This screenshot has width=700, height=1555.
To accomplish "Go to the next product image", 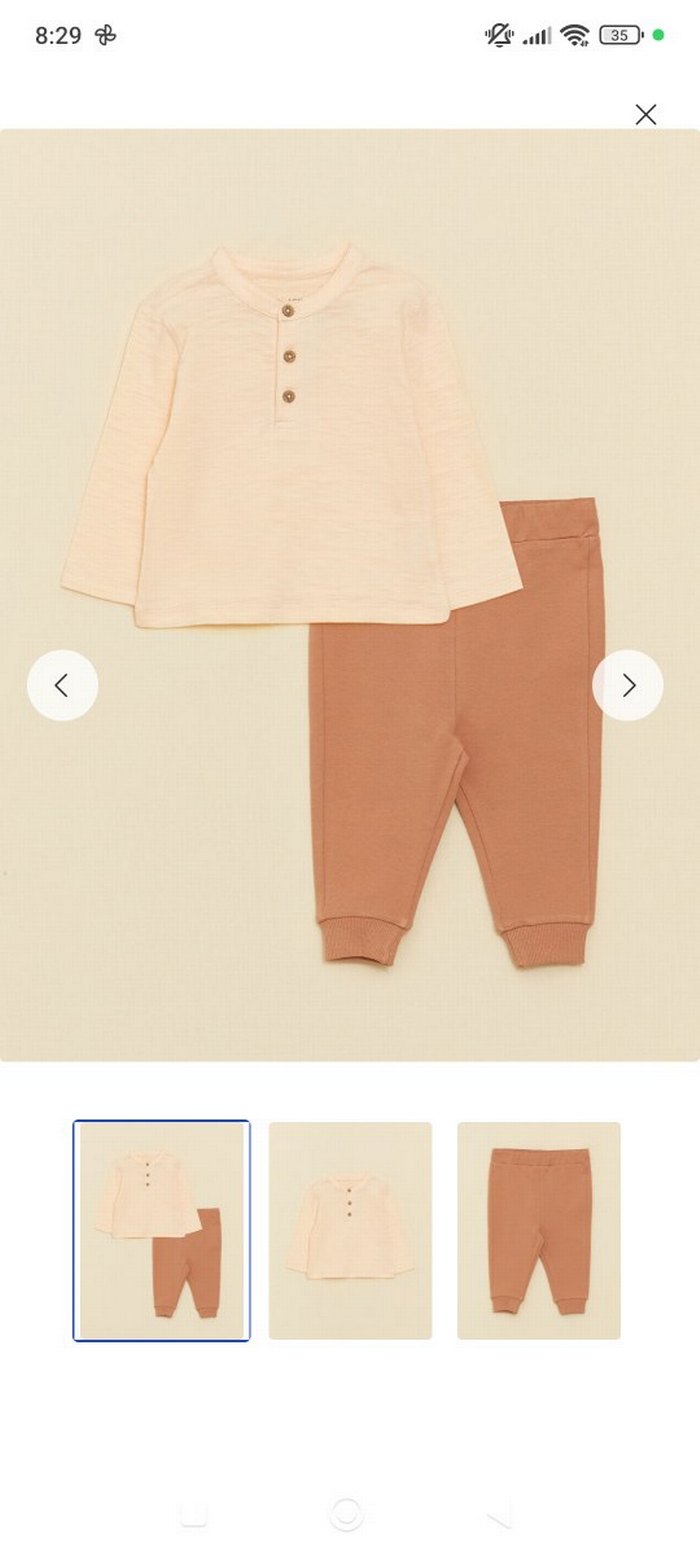I will coord(628,685).
